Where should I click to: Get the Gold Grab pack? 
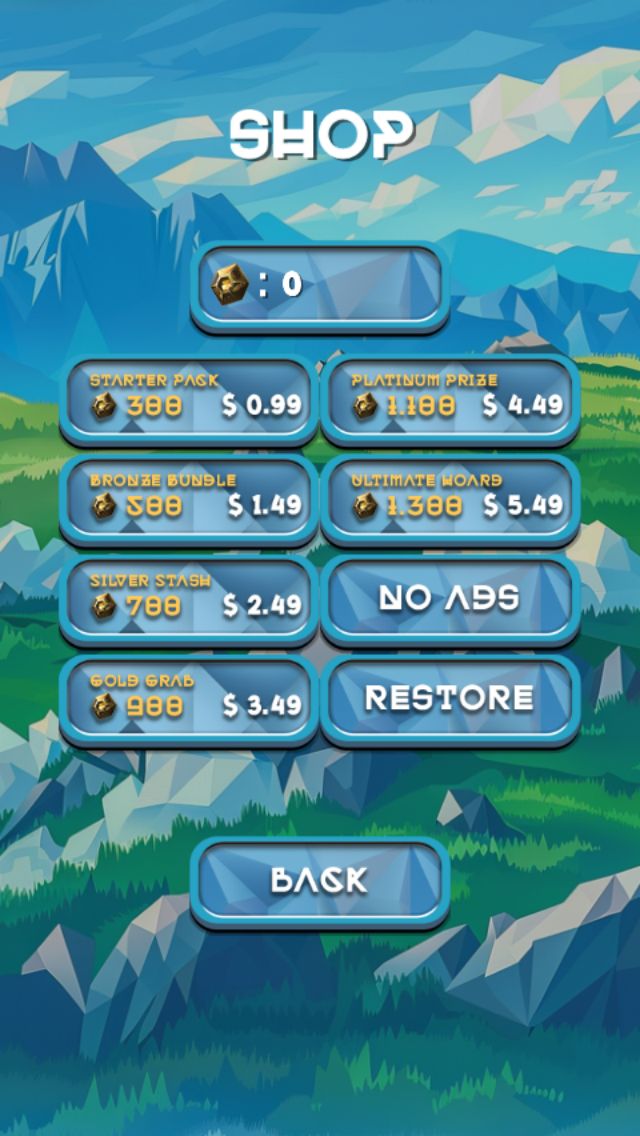[189, 701]
